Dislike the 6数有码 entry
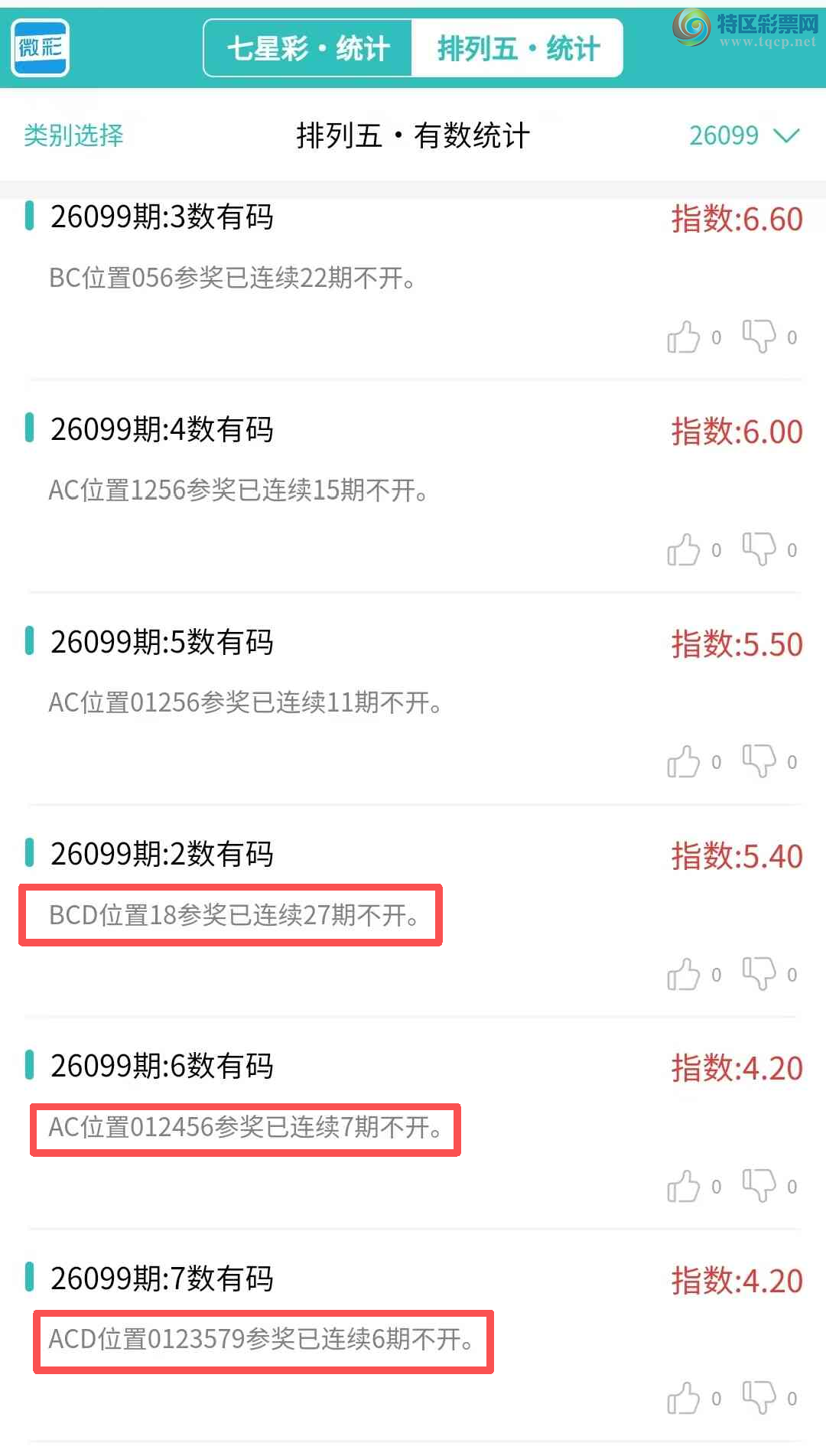 759,1186
